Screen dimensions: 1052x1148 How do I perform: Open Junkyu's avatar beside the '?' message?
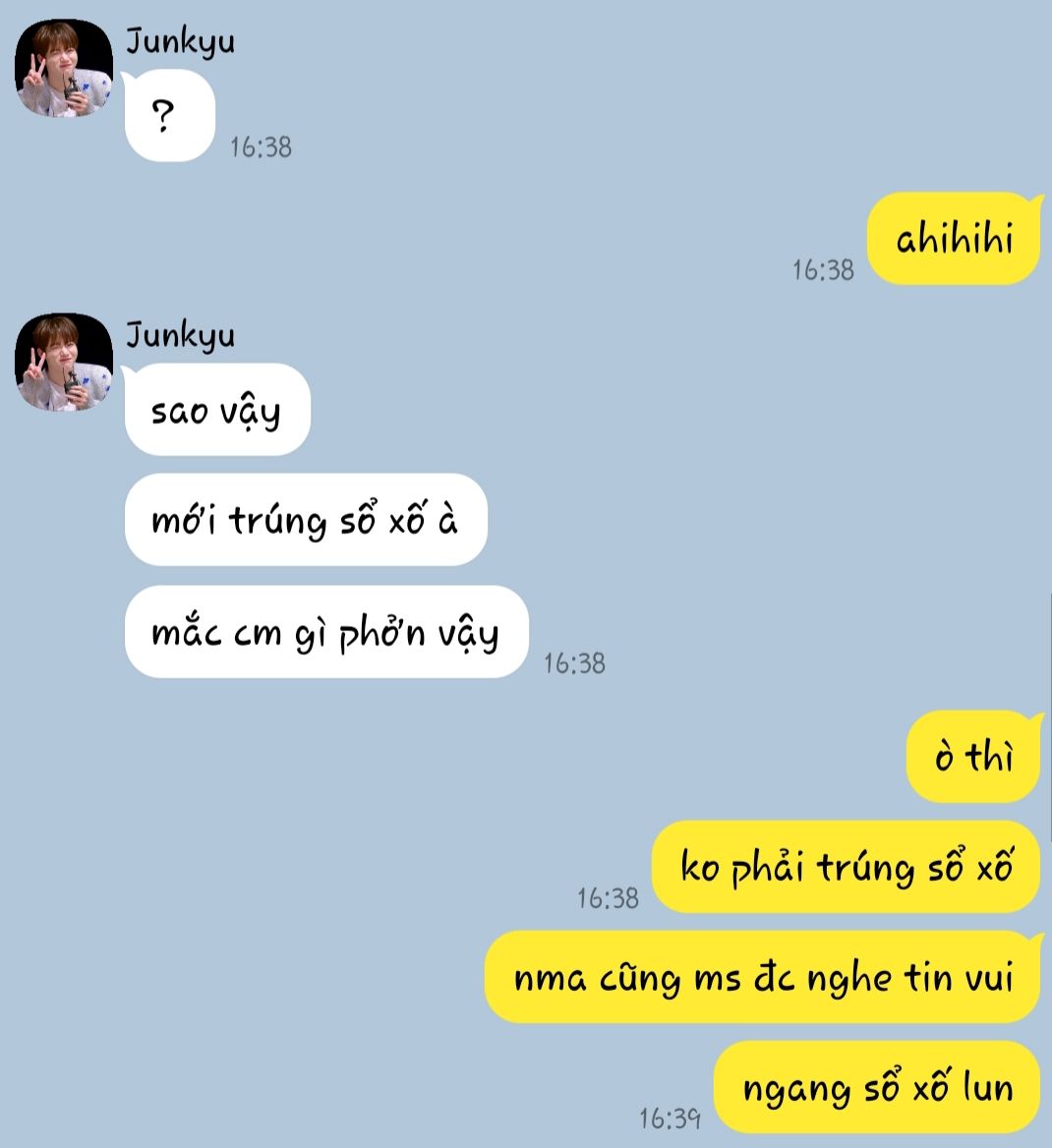64,69
